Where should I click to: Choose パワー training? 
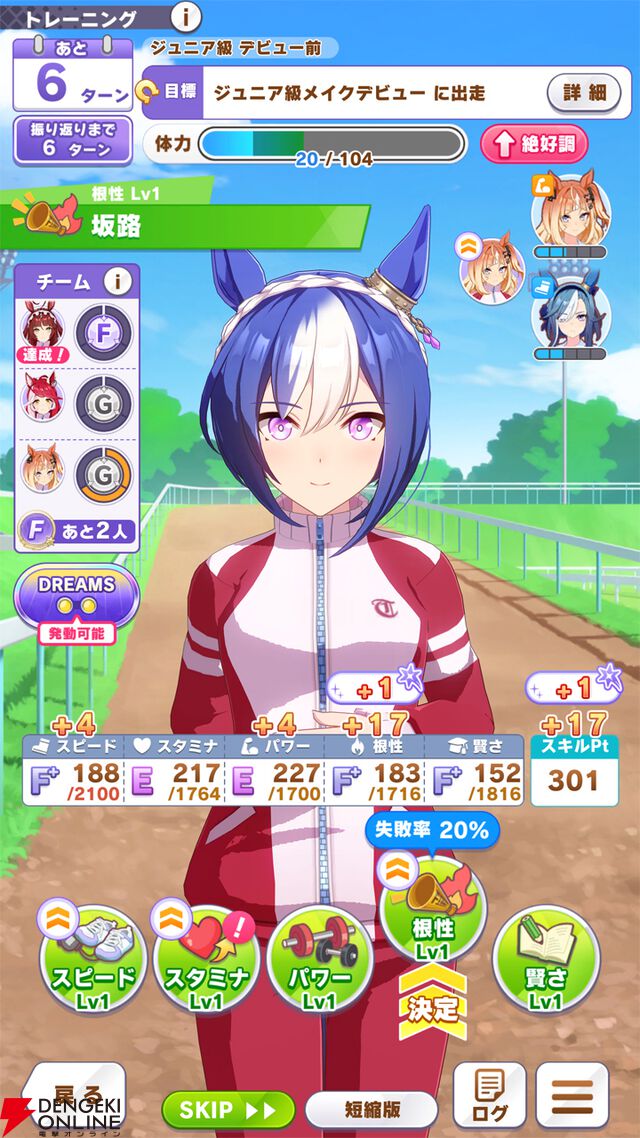(320, 959)
